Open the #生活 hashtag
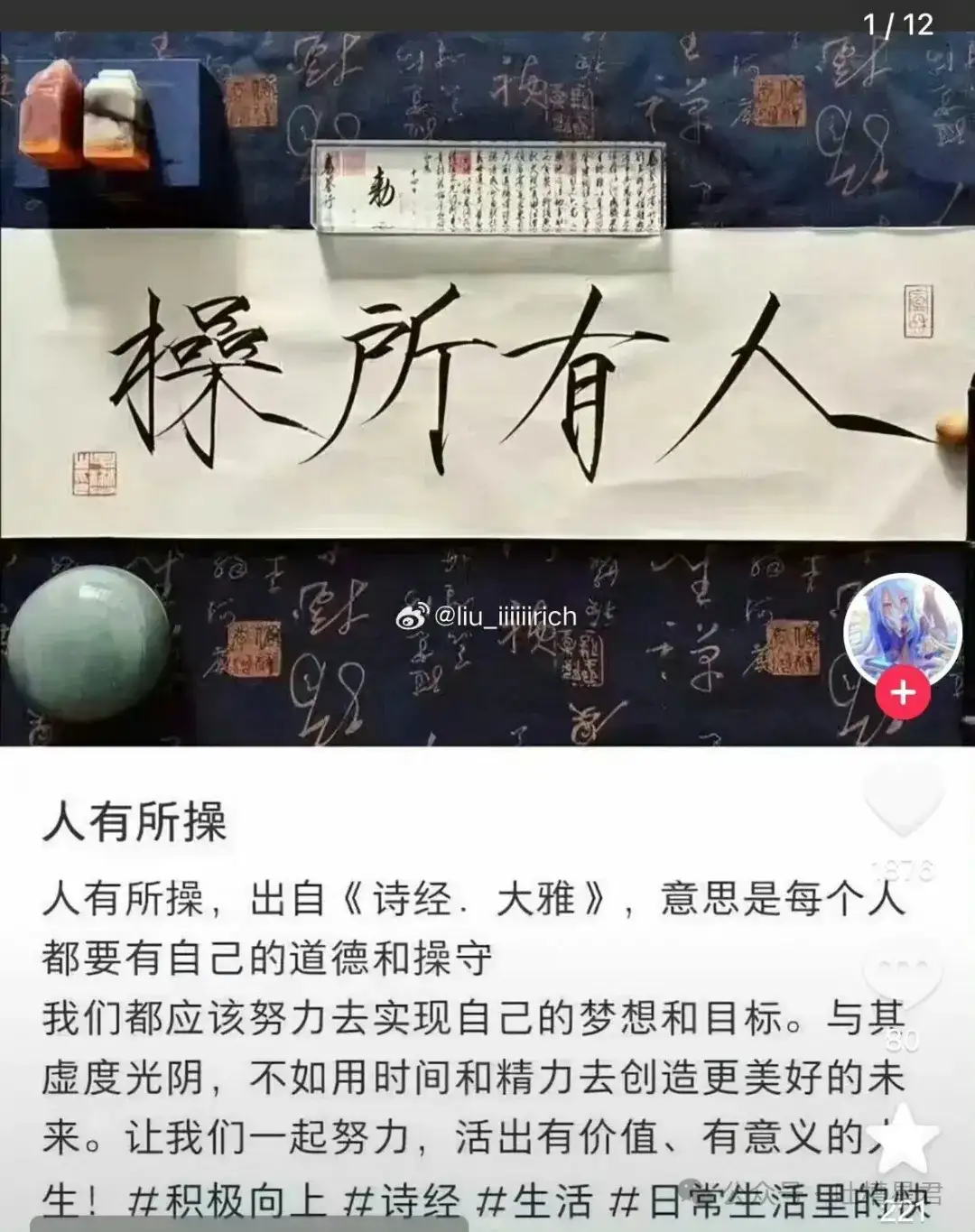This screenshot has height=1232, width=975. pyautogui.click(x=534, y=1201)
